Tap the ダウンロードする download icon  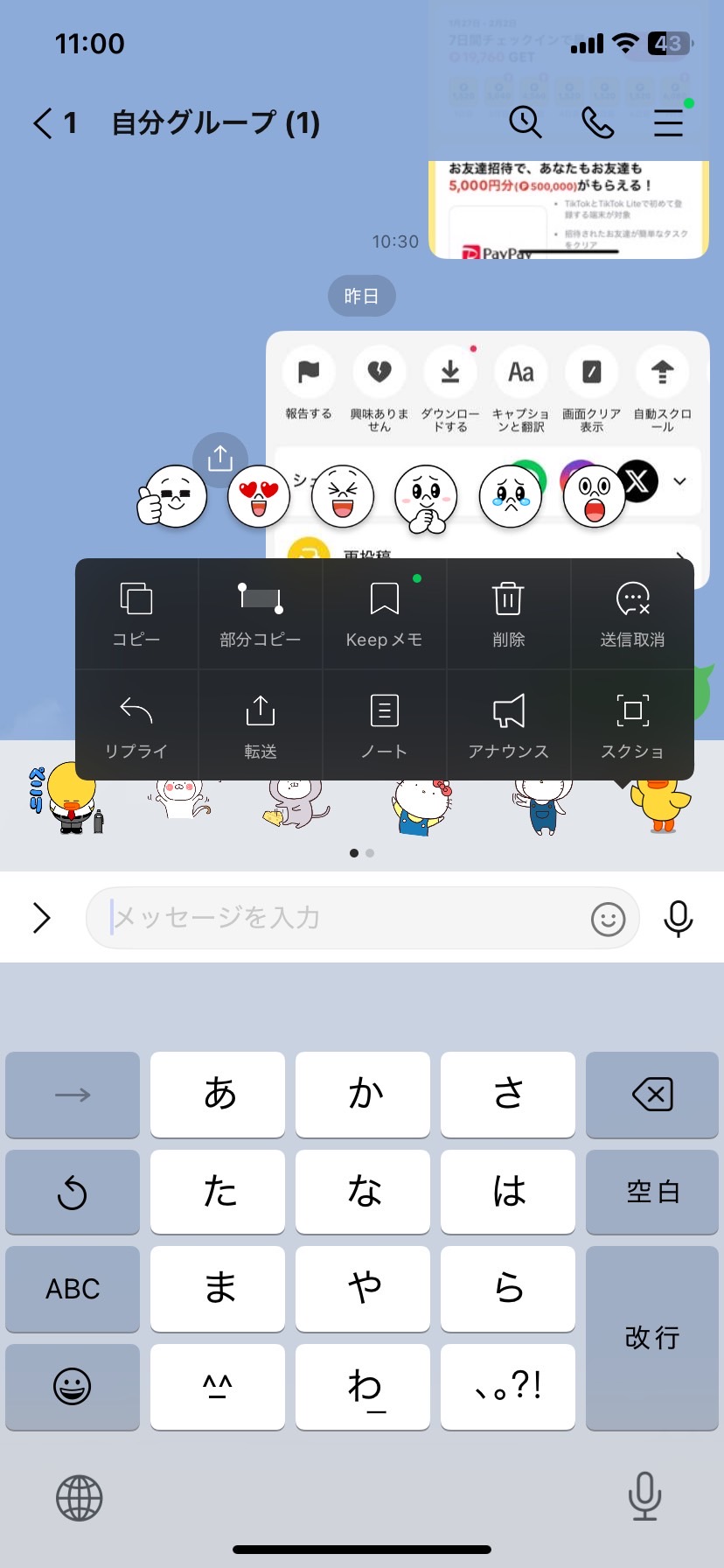(450, 371)
